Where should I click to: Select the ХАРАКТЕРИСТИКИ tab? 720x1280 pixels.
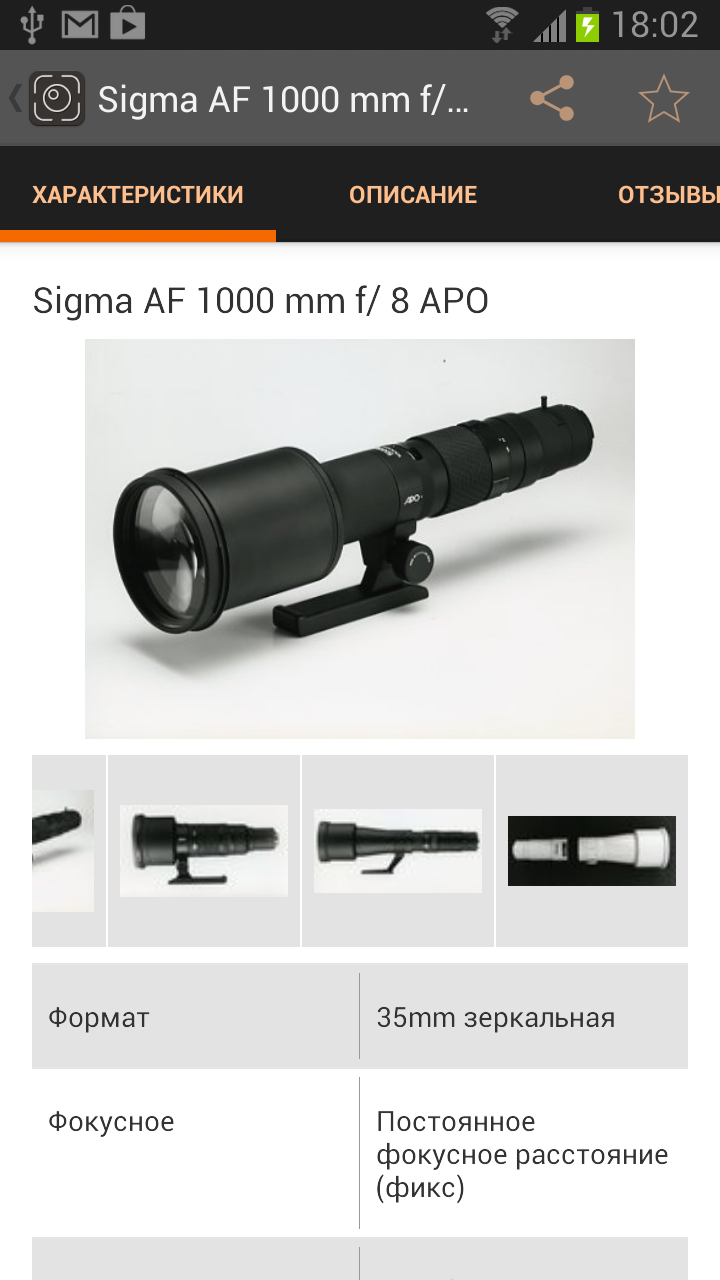pyautogui.click(x=138, y=195)
